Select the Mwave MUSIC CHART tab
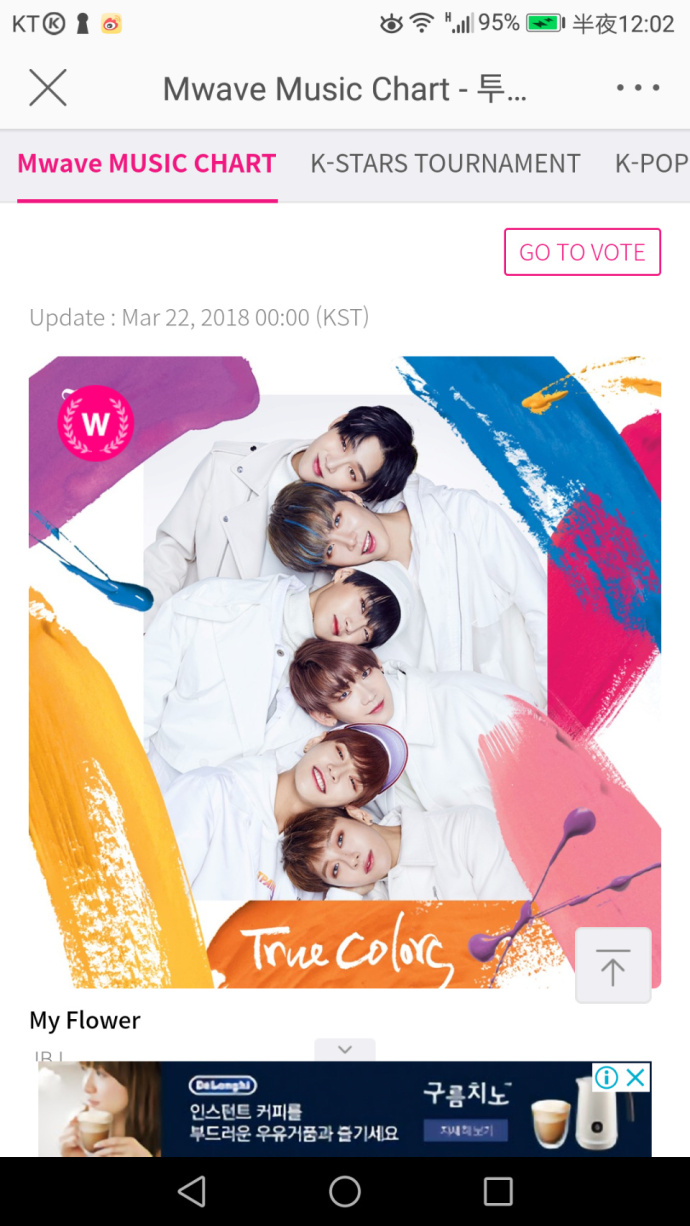Image resolution: width=690 pixels, height=1226 pixels. point(147,164)
